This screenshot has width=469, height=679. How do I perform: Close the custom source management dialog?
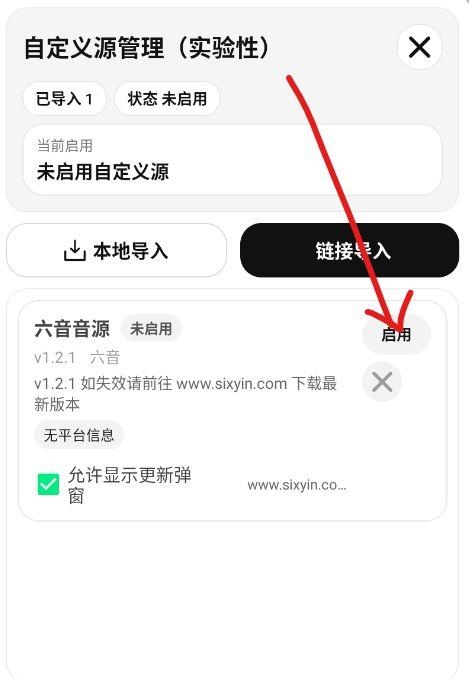coord(419,47)
